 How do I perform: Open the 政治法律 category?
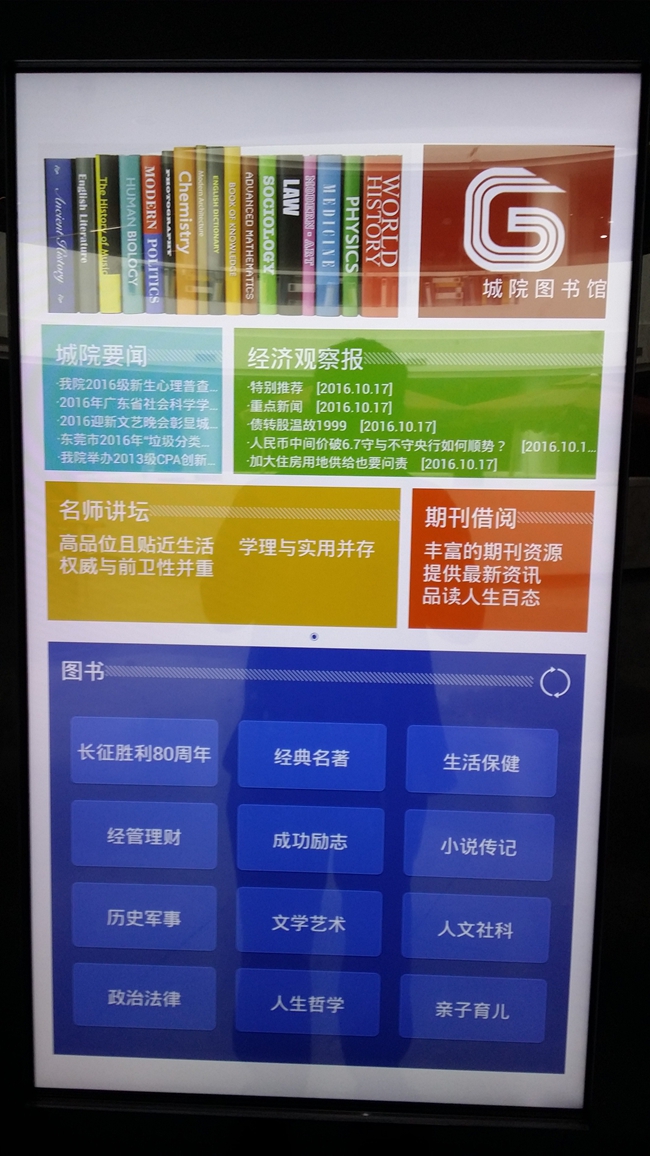coord(144,997)
